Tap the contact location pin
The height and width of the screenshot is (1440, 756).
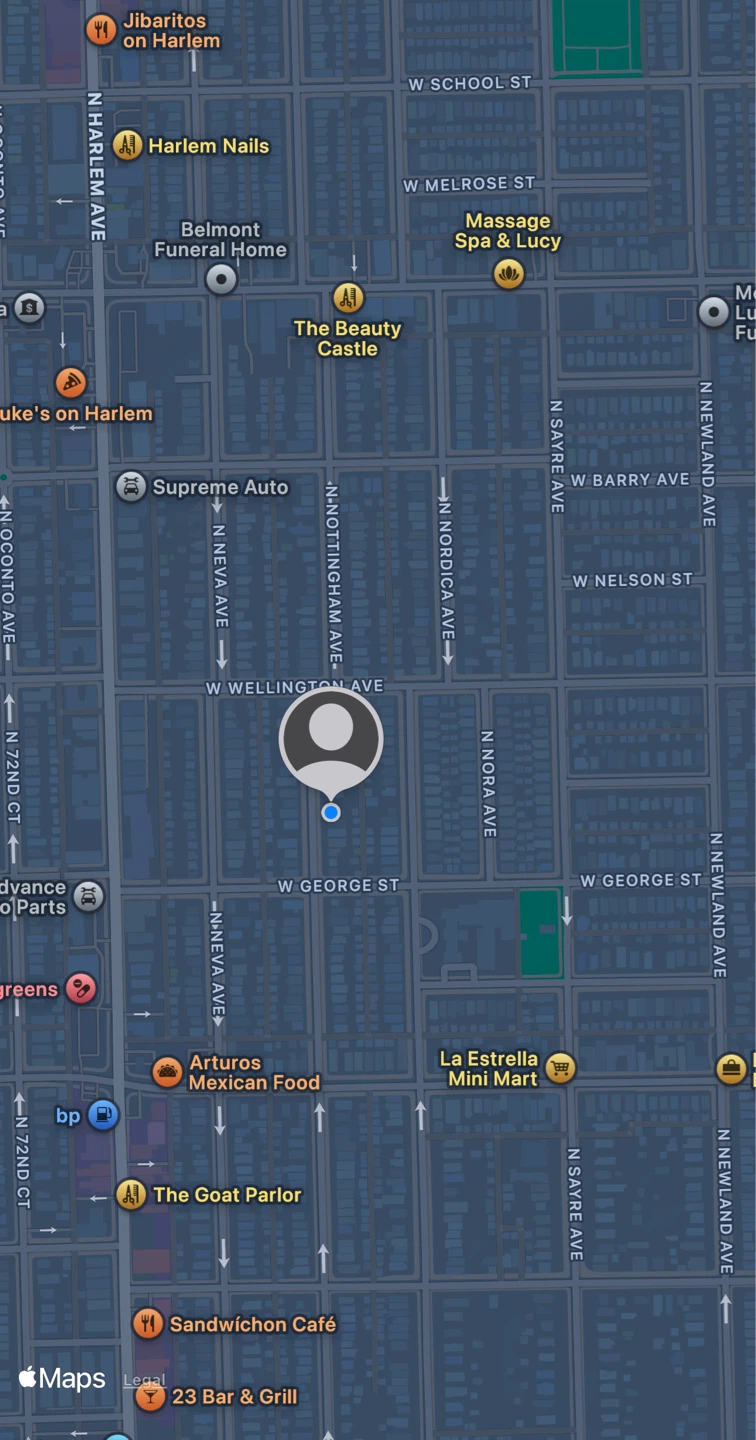click(x=330, y=740)
